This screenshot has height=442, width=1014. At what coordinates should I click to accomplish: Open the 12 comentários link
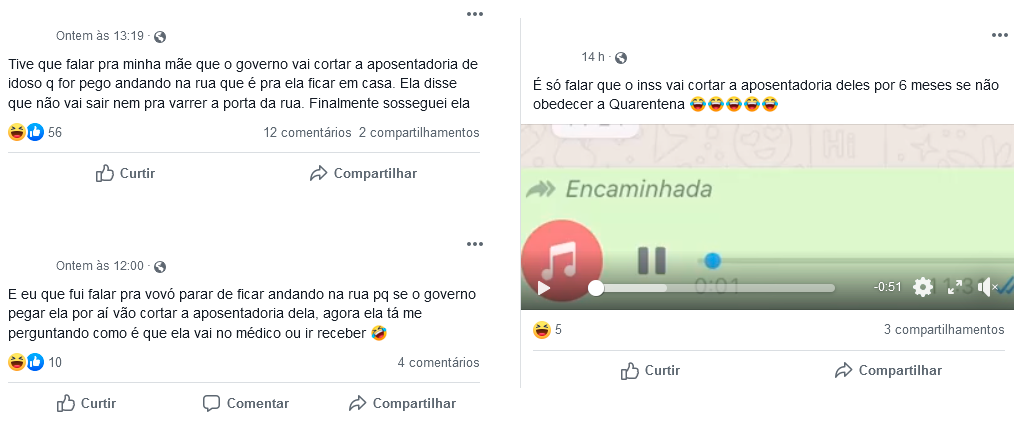pos(307,132)
